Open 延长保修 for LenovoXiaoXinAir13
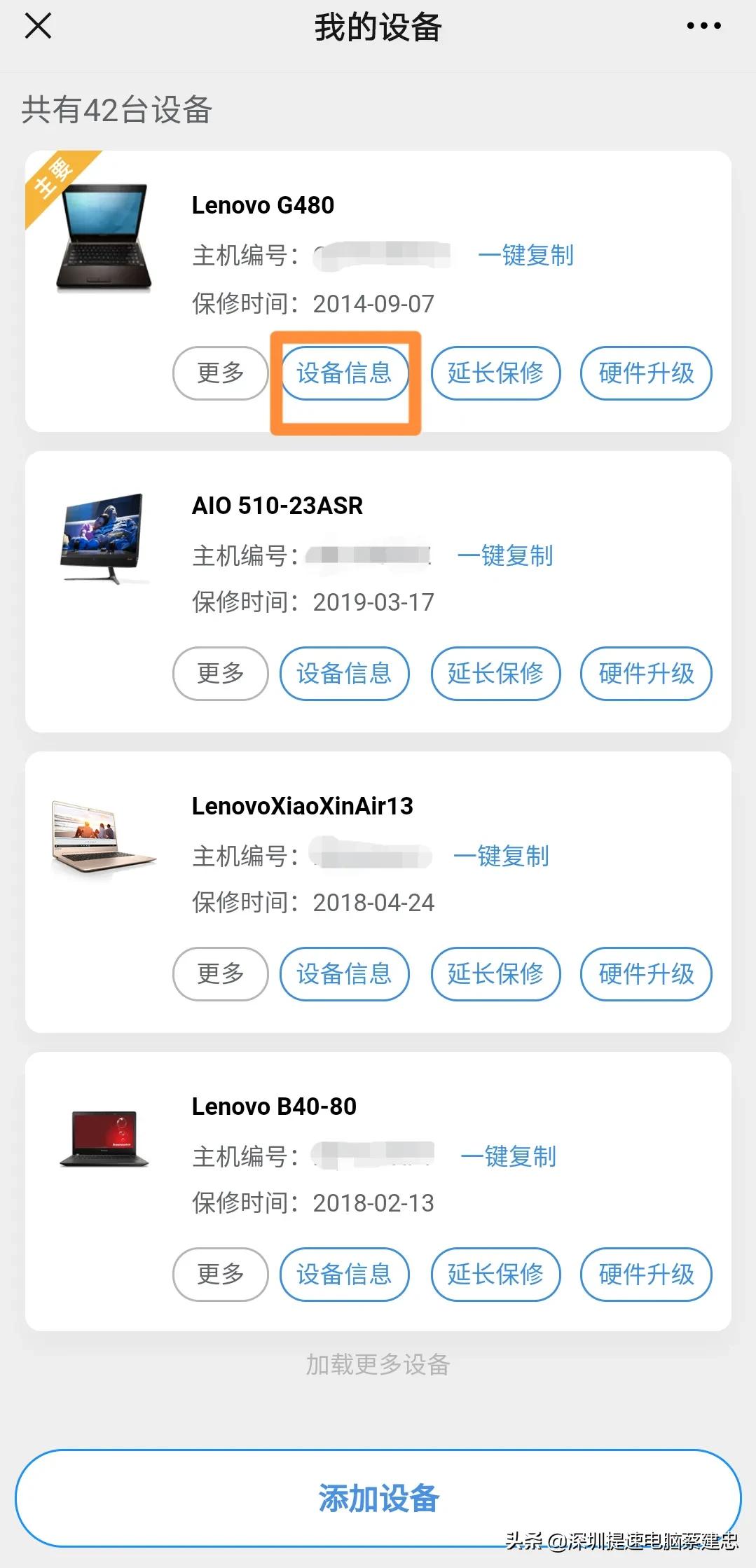Image resolution: width=756 pixels, height=1568 pixels. (495, 974)
